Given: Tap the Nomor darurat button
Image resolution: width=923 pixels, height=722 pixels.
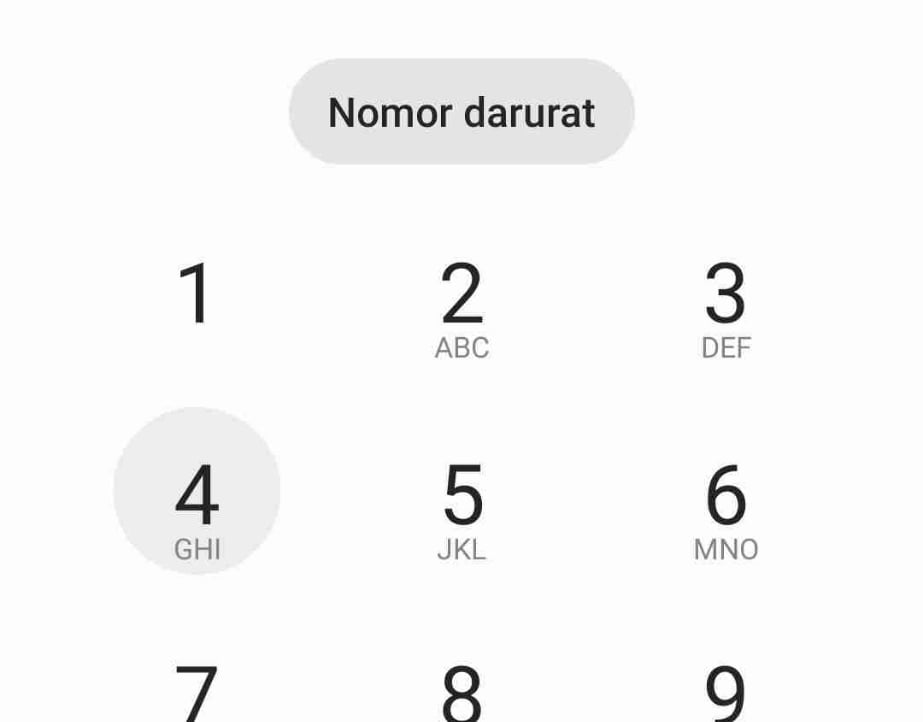Looking at the screenshot, I should [x=461, y=112].
